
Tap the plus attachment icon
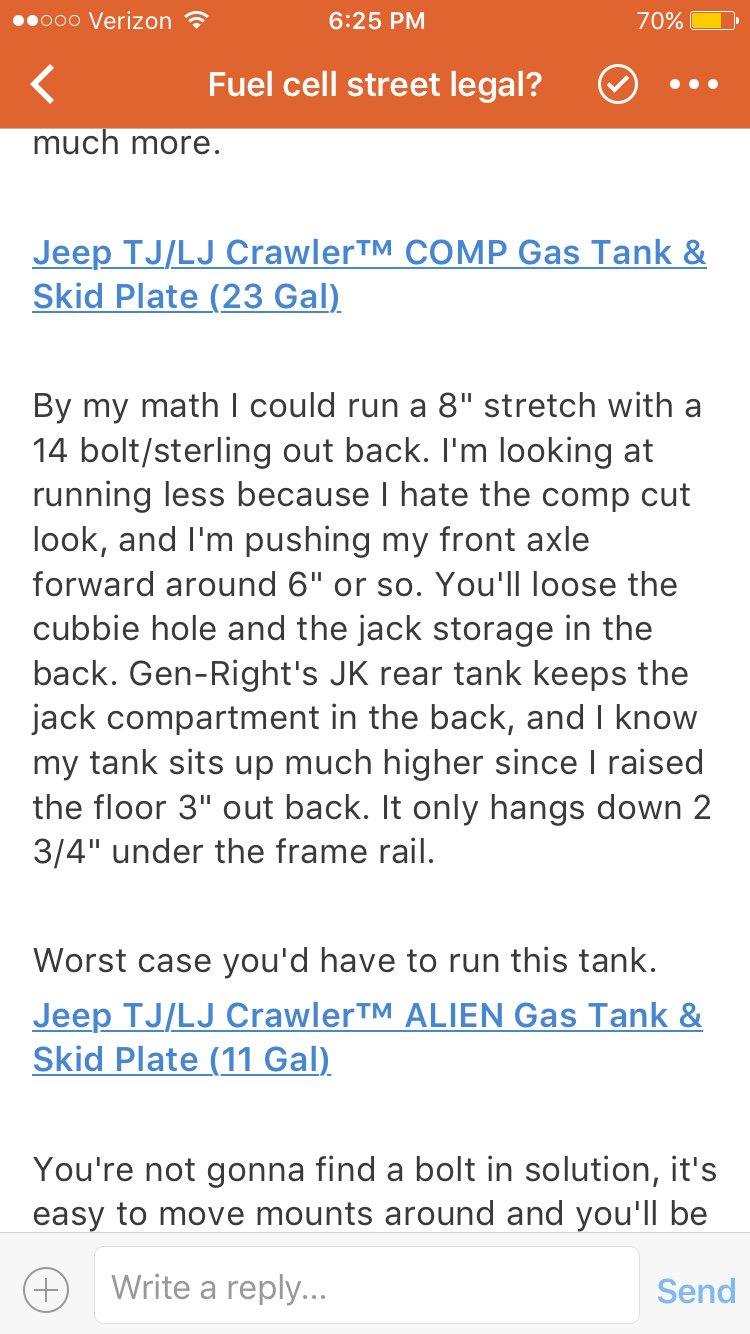(x=45, y=1289)
